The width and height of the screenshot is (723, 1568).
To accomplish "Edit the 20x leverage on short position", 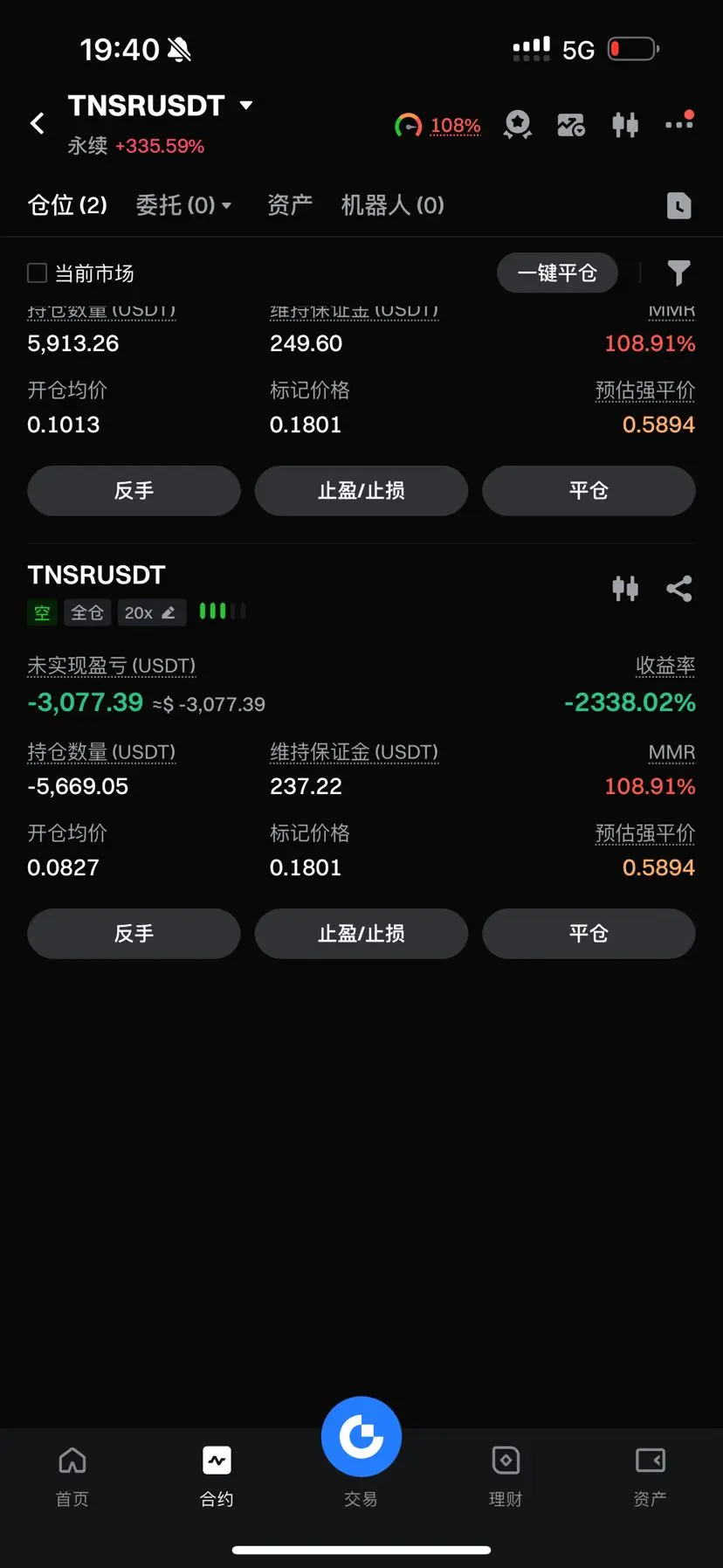I will [151, 613].
